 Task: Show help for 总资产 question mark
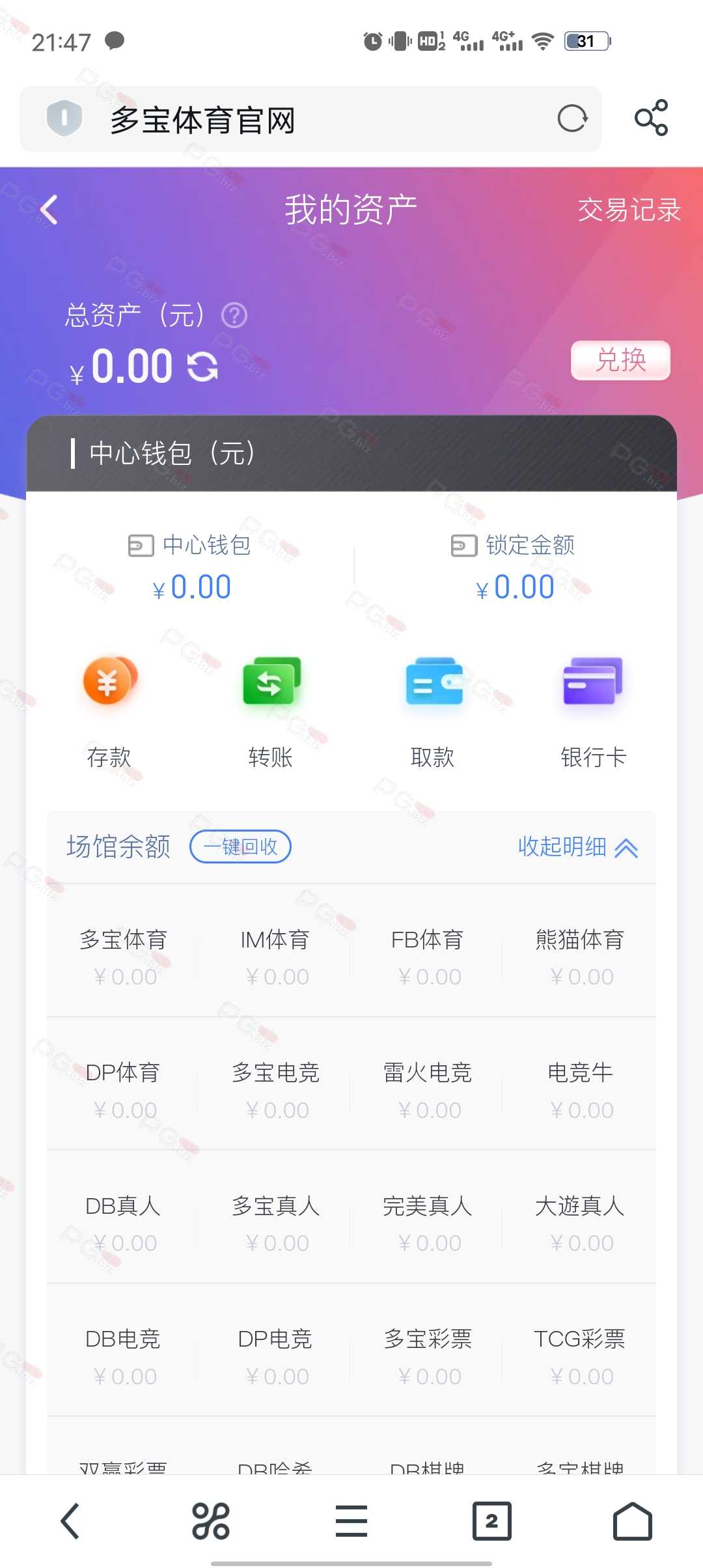pos(234,316)
